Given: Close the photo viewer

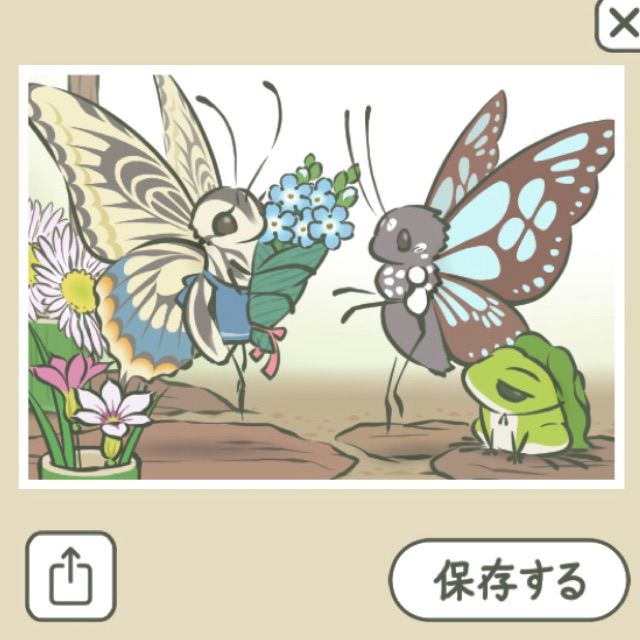Looking at the screenshot, I should (620, 22).
